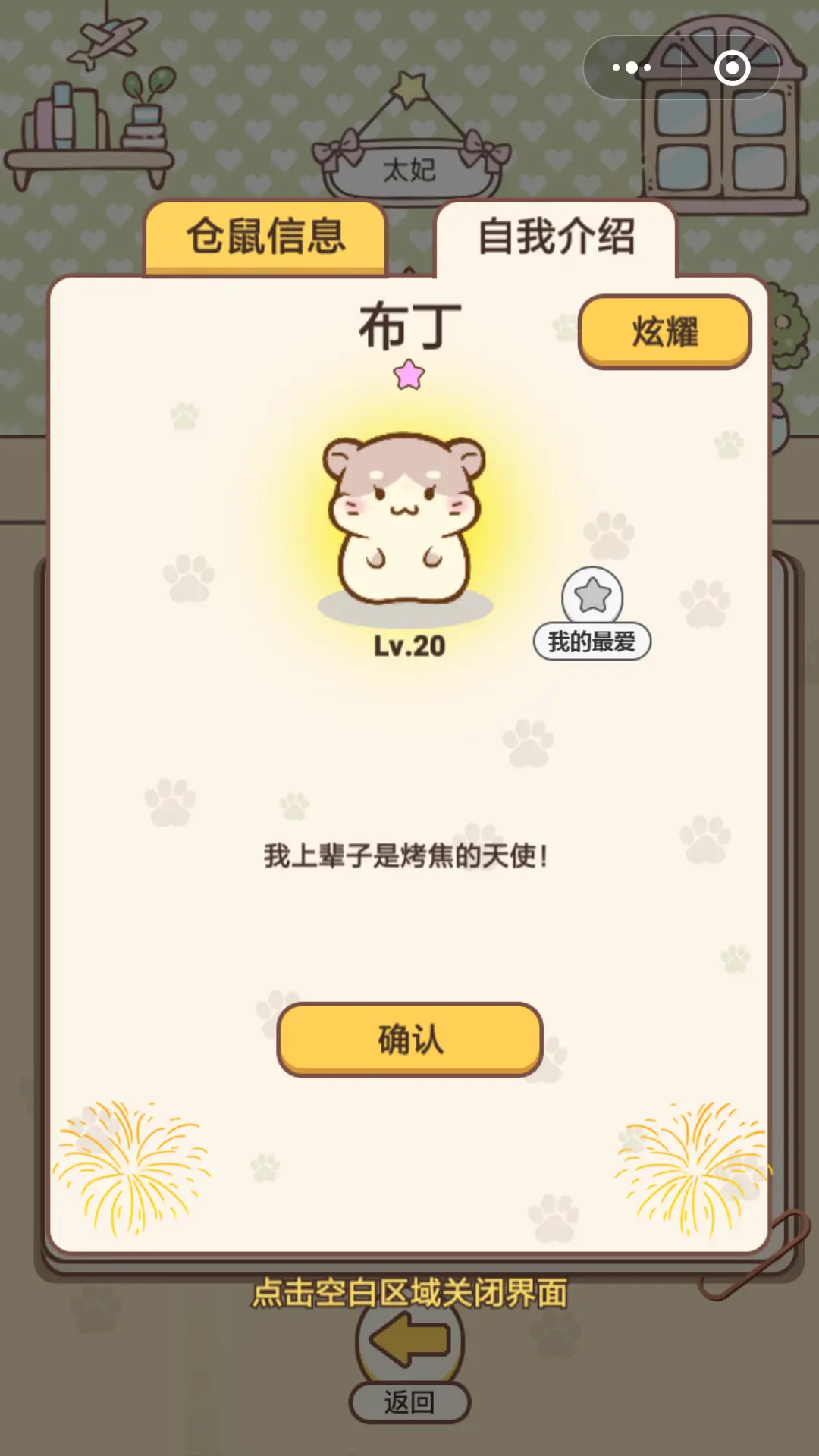Tap the Lv.20 level label

[x=409, y=646]
